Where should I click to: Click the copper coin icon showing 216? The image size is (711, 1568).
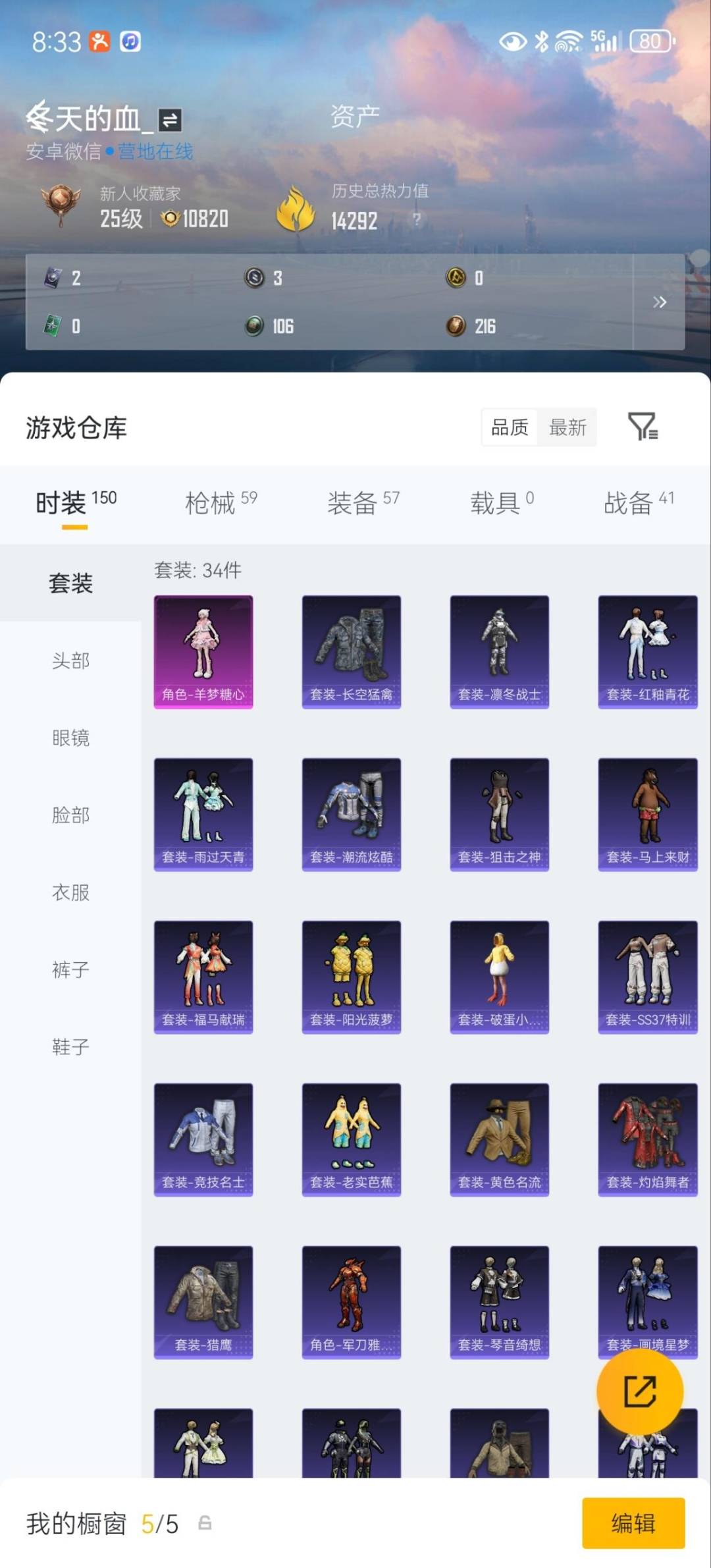[x=457, y=326]
